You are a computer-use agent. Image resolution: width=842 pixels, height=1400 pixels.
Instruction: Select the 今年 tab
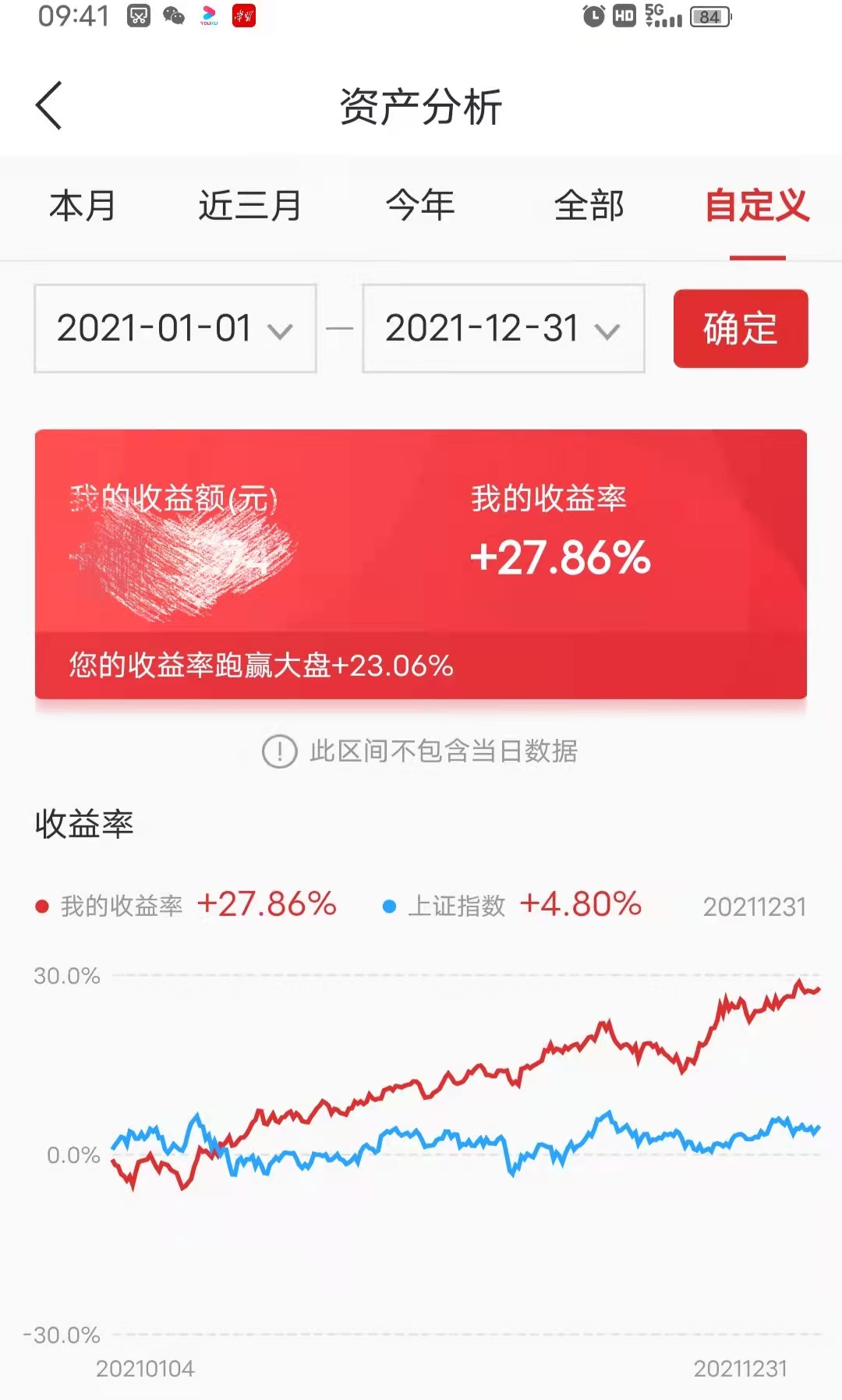(420, 206)
